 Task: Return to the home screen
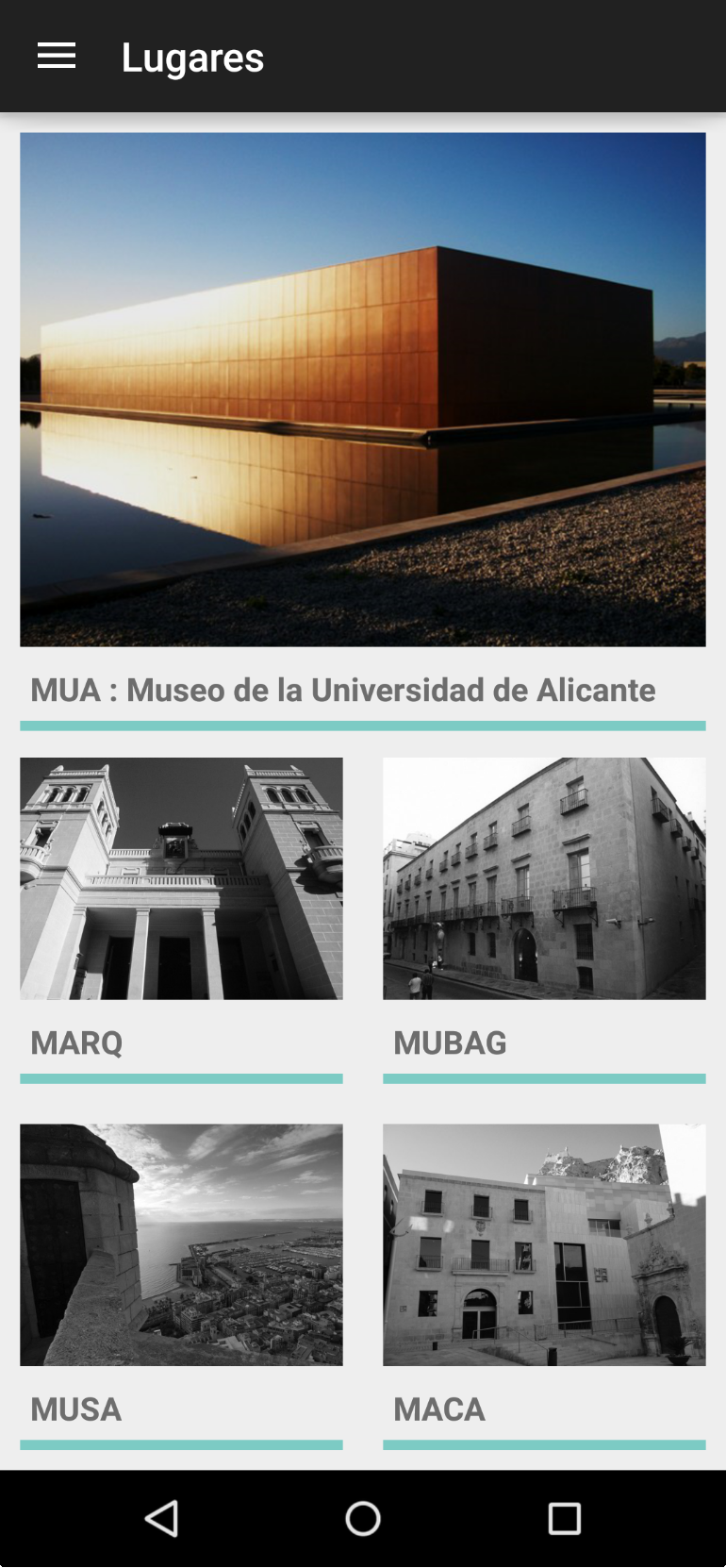pos(363,1519)
